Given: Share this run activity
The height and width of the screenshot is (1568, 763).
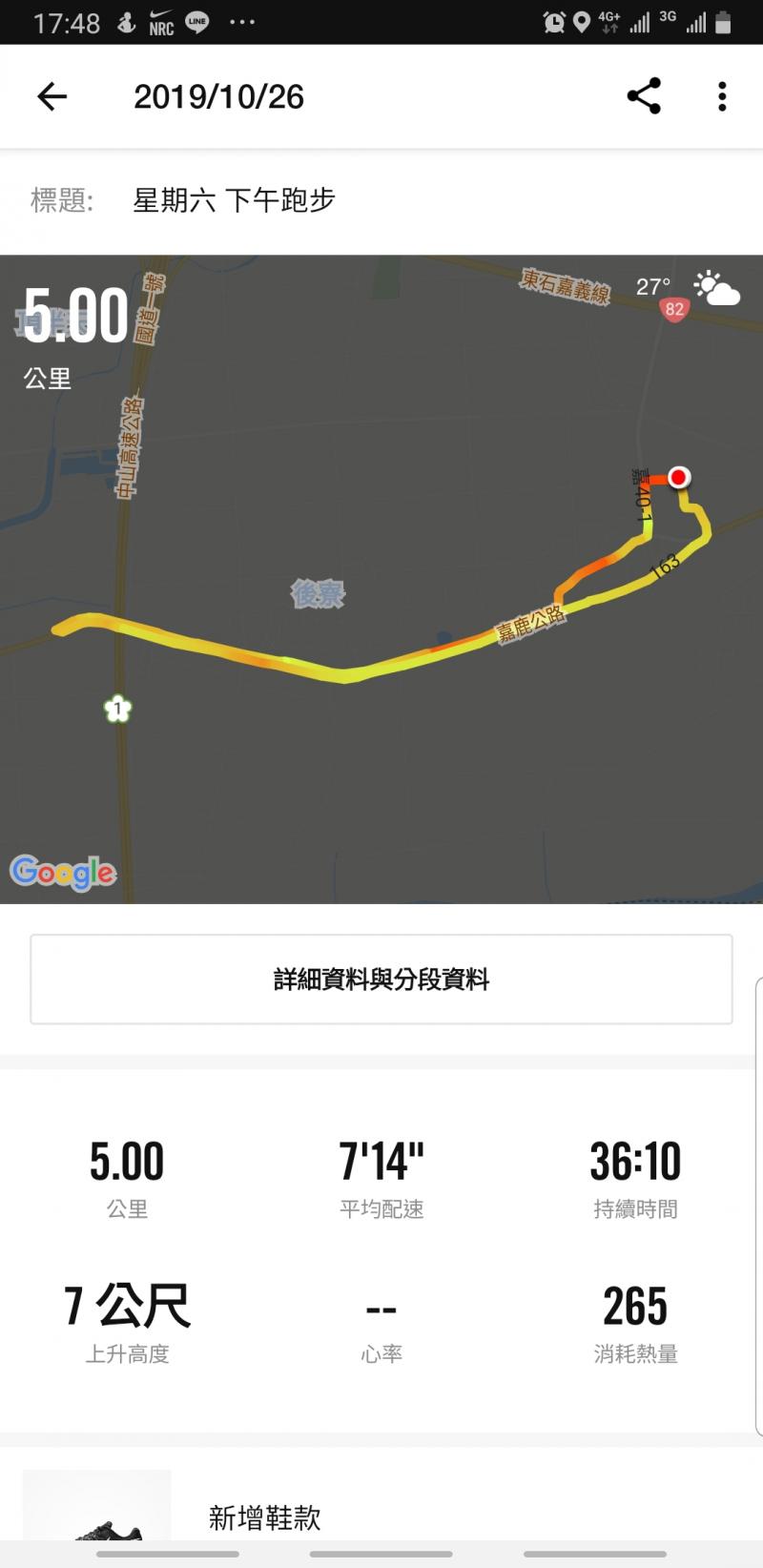Looking at the screenshot, I should coord(644,96).
